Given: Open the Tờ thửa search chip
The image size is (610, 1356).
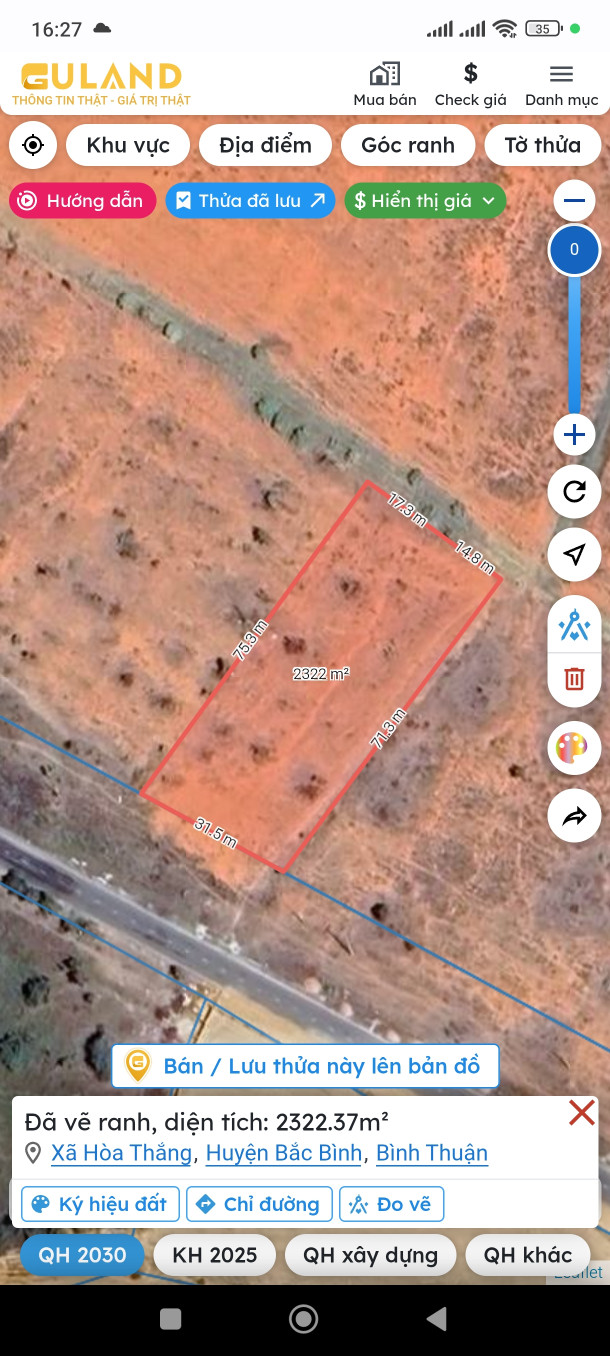Looking at the screenshot, I should (542, 145).
